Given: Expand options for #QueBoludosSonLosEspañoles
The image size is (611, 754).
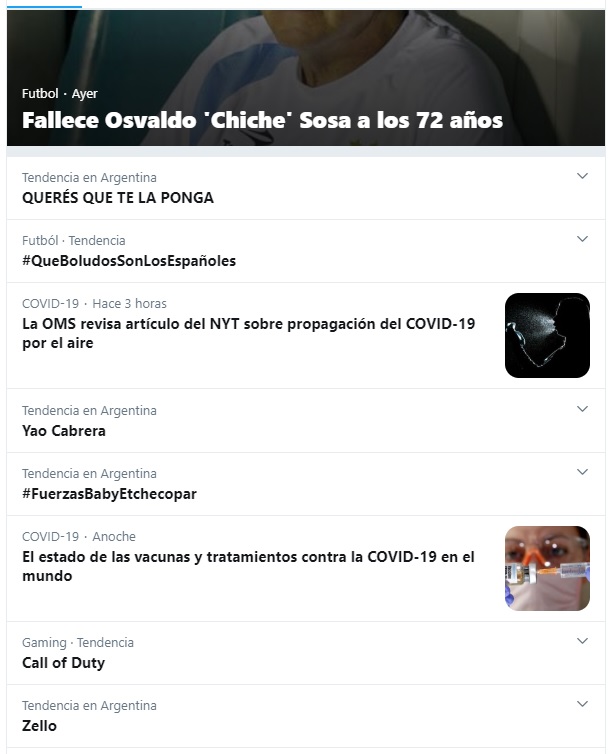Looking at the screenshot, I should (583, 239).
